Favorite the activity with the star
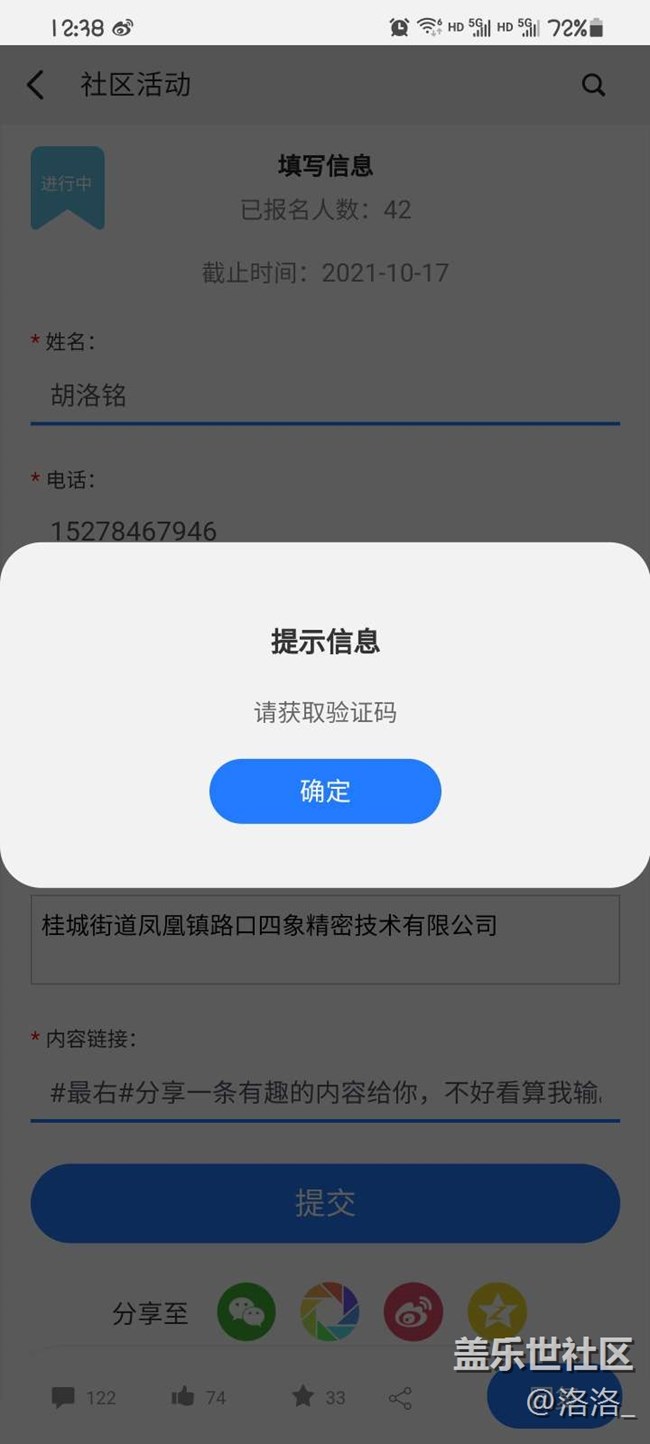 pyautogui.click(x=318, y=1397)
